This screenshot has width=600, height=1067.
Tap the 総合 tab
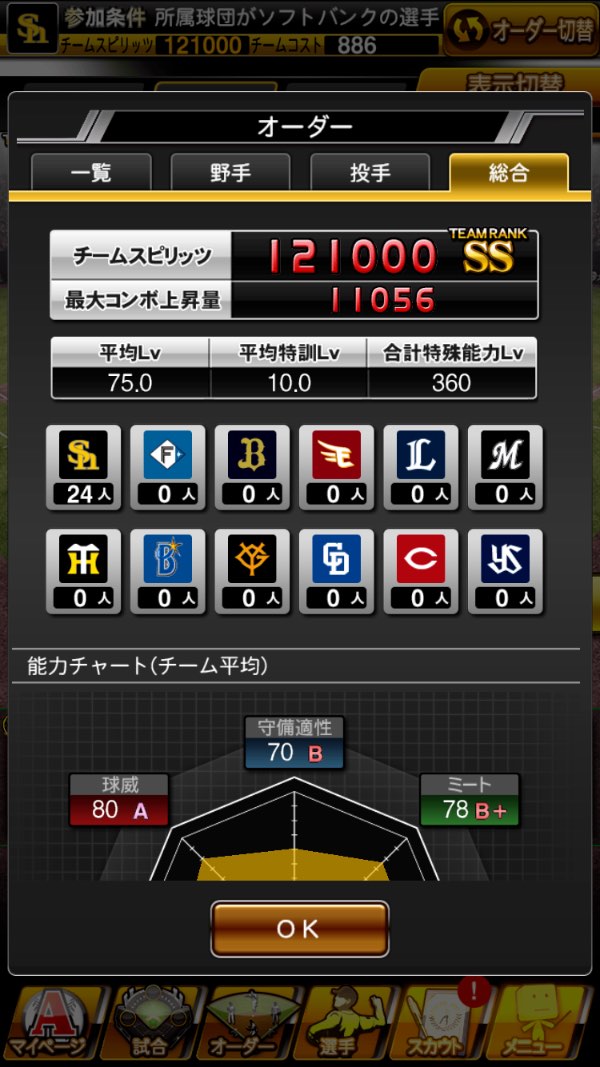[508, 172]
